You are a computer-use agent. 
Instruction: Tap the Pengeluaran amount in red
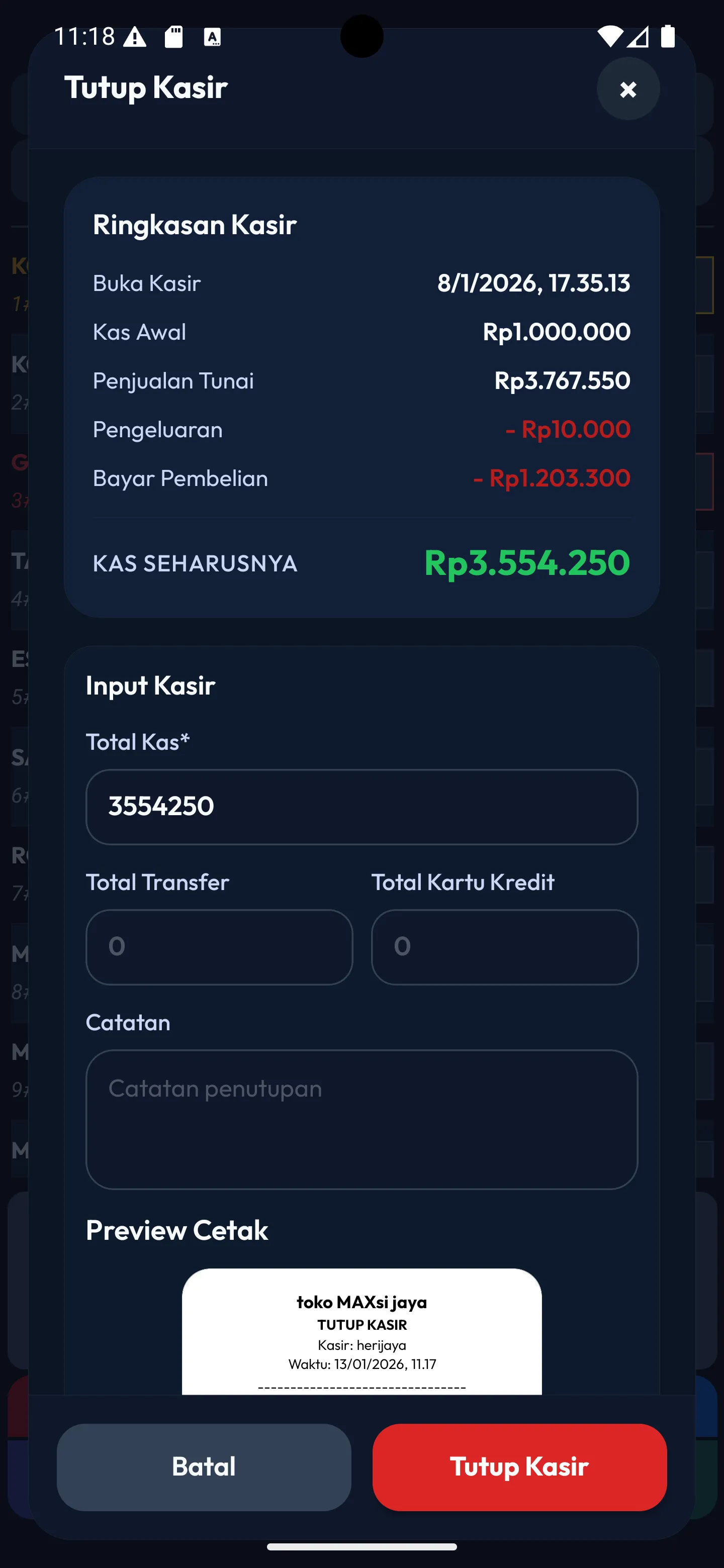568,430
